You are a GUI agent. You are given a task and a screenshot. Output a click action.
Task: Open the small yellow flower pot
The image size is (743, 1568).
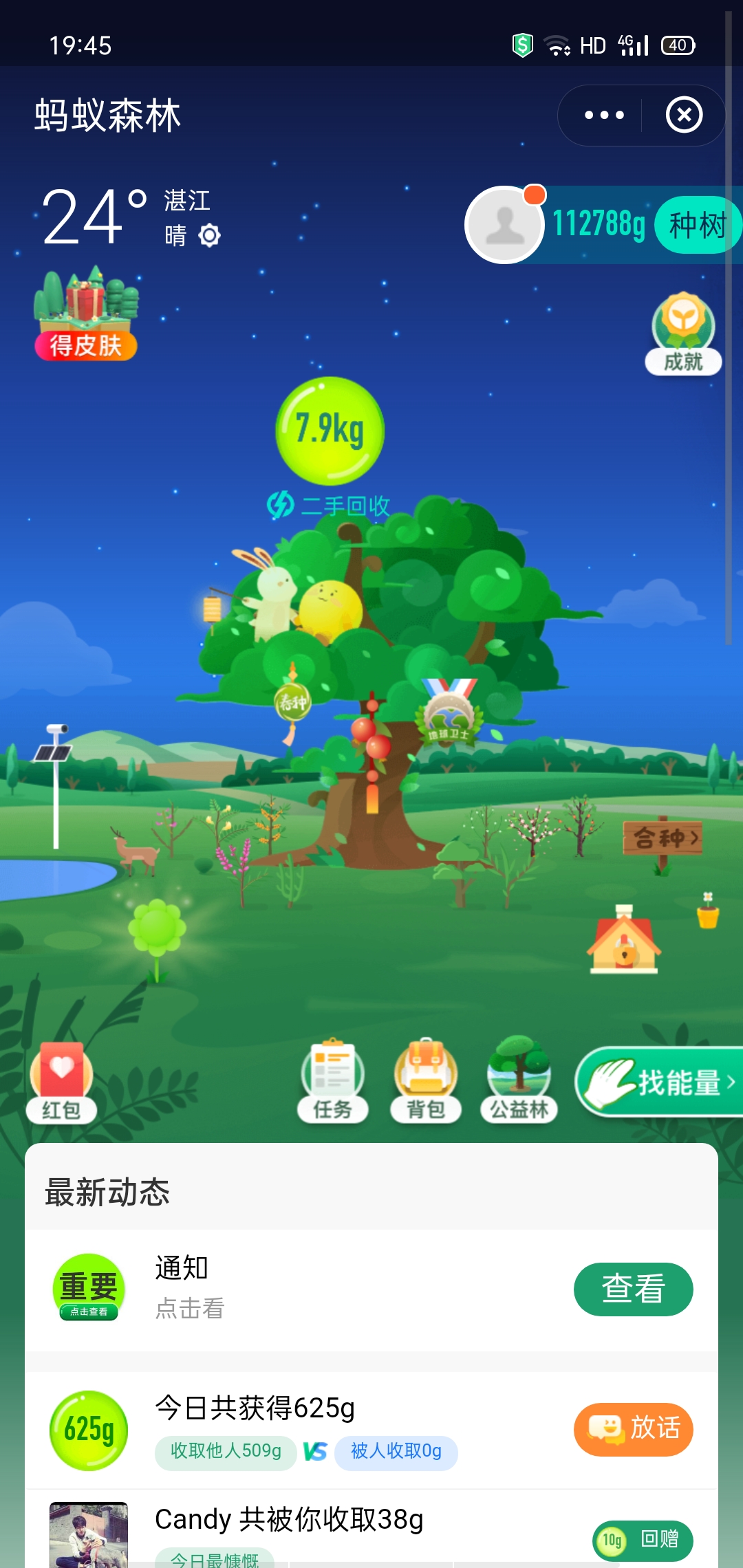[x=708, y=911]
